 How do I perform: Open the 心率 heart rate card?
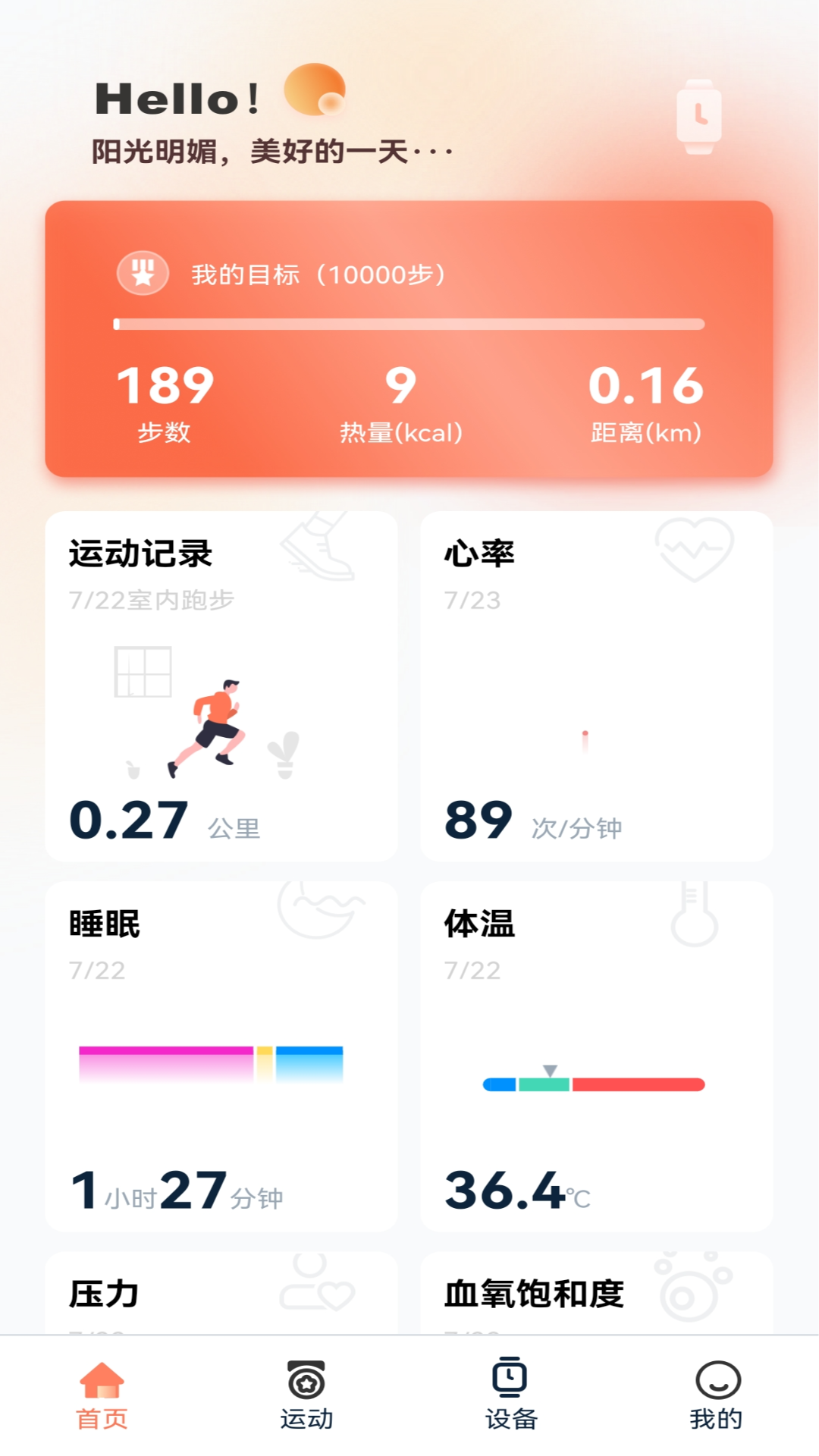pyautogui.click(x=596, y=686)
